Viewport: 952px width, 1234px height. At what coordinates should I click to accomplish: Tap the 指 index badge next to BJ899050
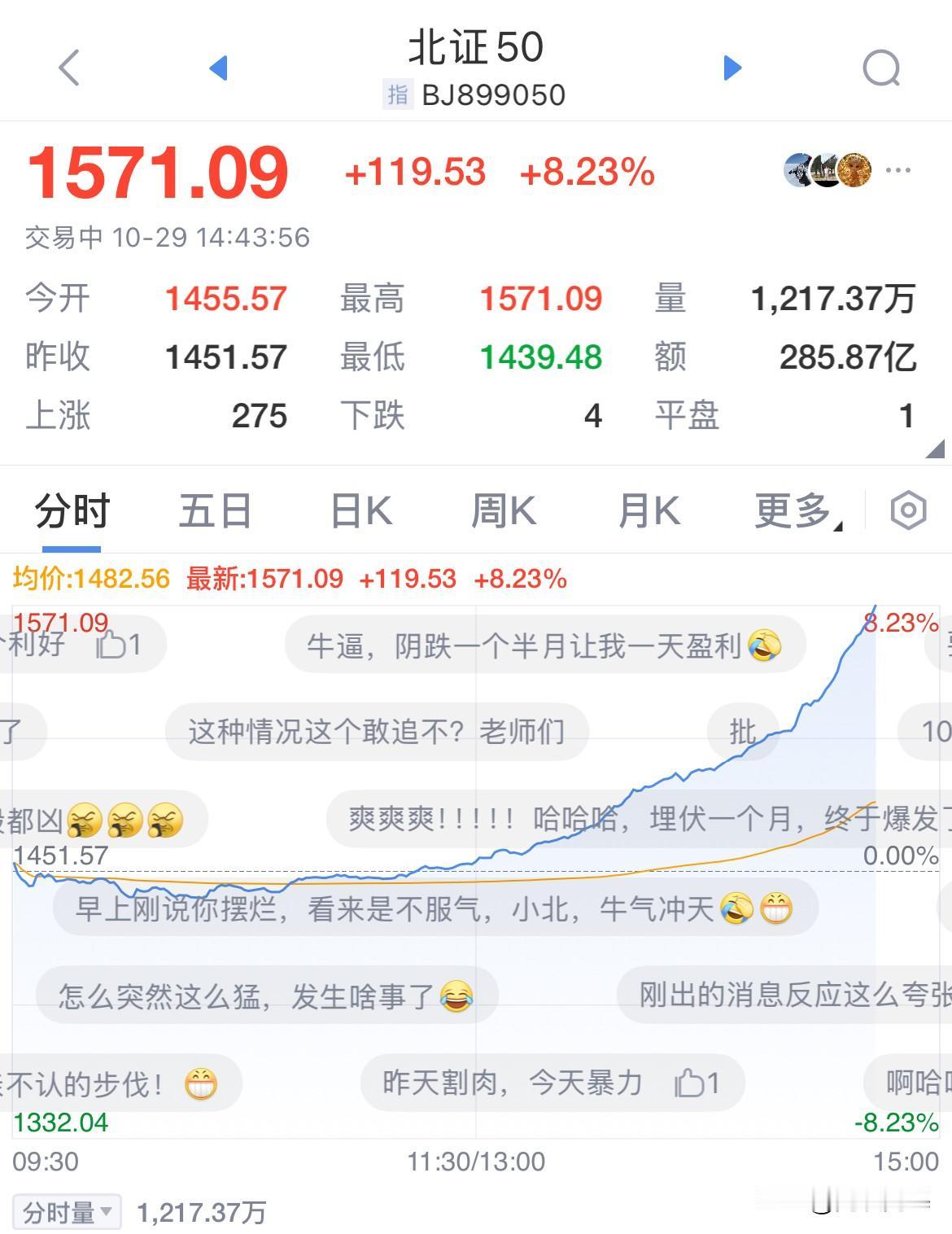pyautogui.click(x=396, y=94)
